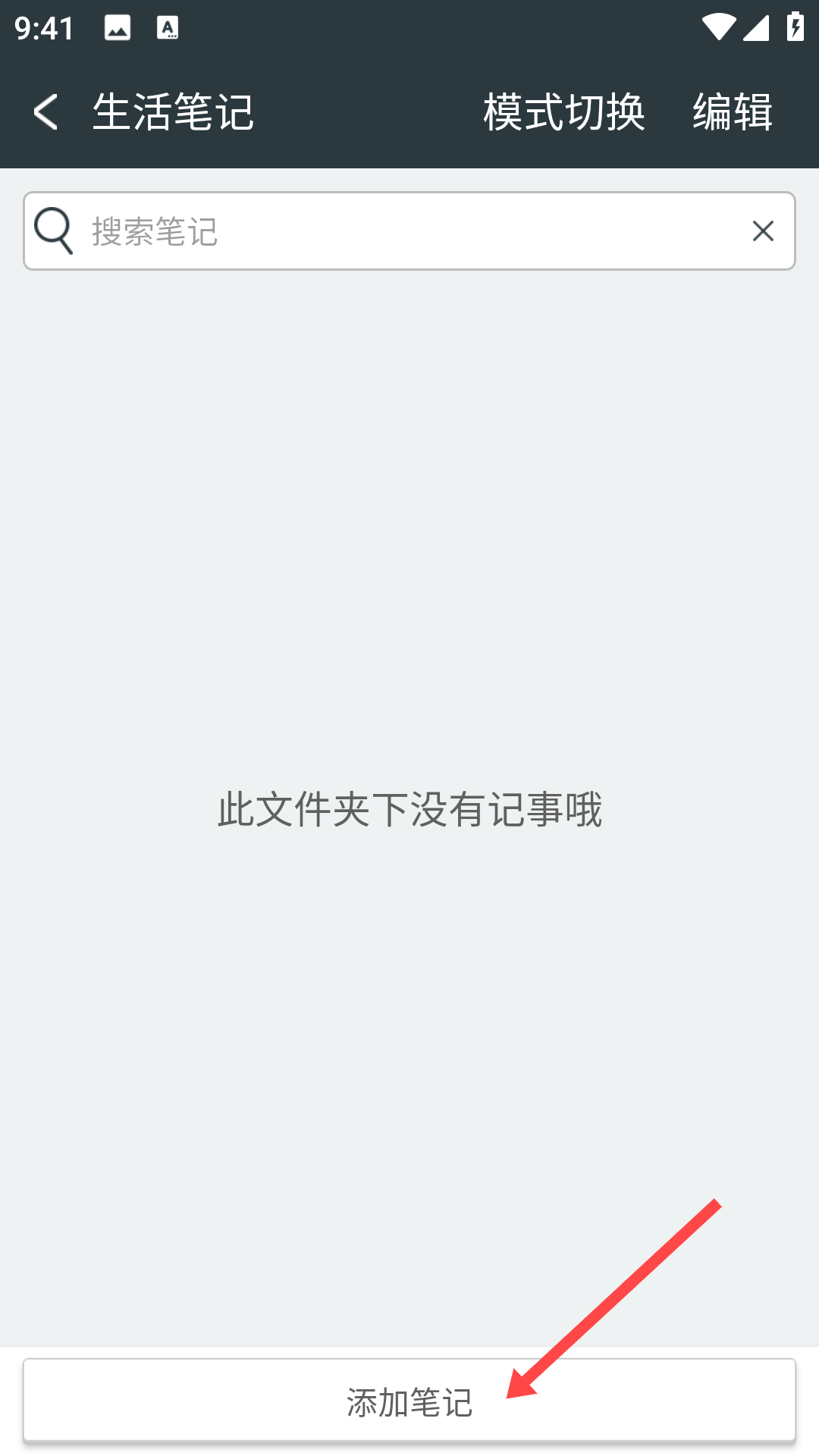The height and width of the screenshot is (1456, 819).
Task: Go back using the top-left arrow
Action: click(45, 112)
